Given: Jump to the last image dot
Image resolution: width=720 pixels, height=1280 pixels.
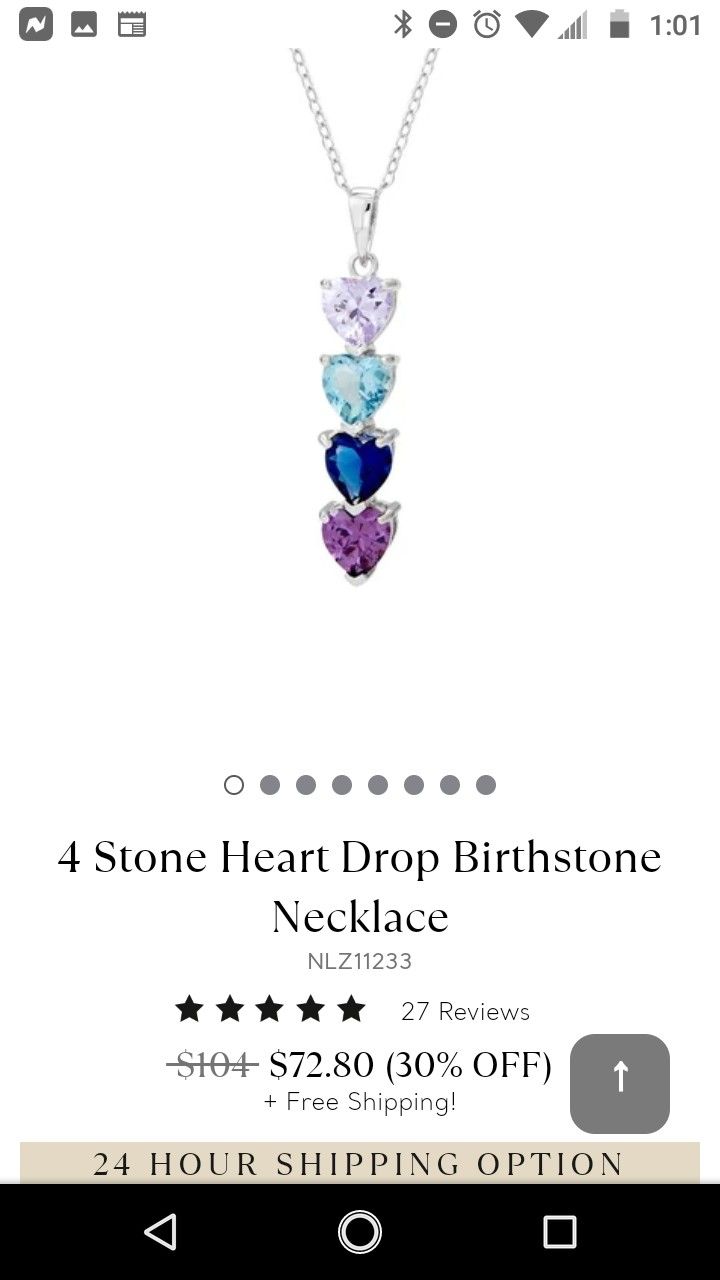Looking at the screenshot, I should (x=486, y=785).
